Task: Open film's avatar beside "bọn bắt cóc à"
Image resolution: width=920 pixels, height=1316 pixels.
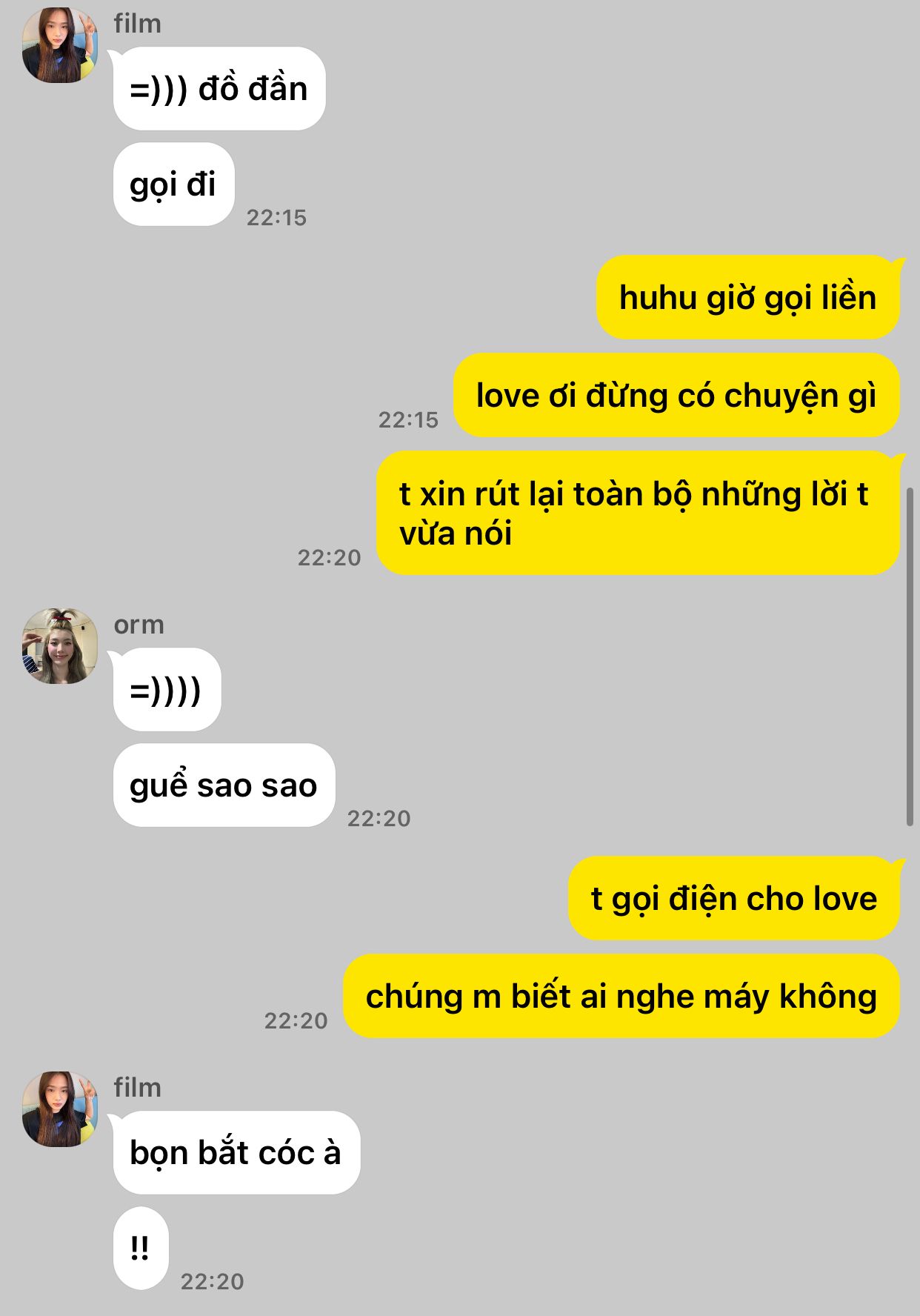Action: (x=59, y=1109)
